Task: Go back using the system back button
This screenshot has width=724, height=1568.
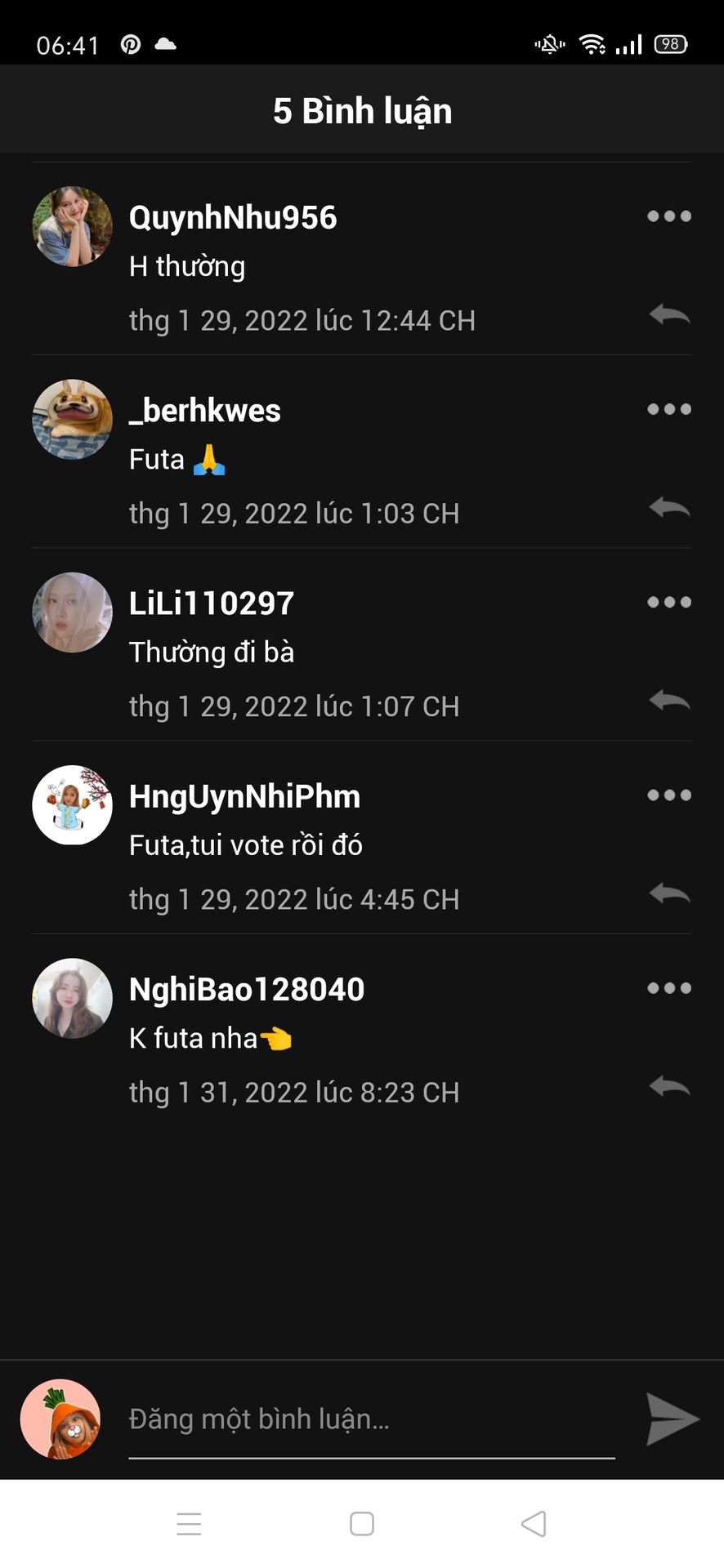Action: coord(534,1524)
